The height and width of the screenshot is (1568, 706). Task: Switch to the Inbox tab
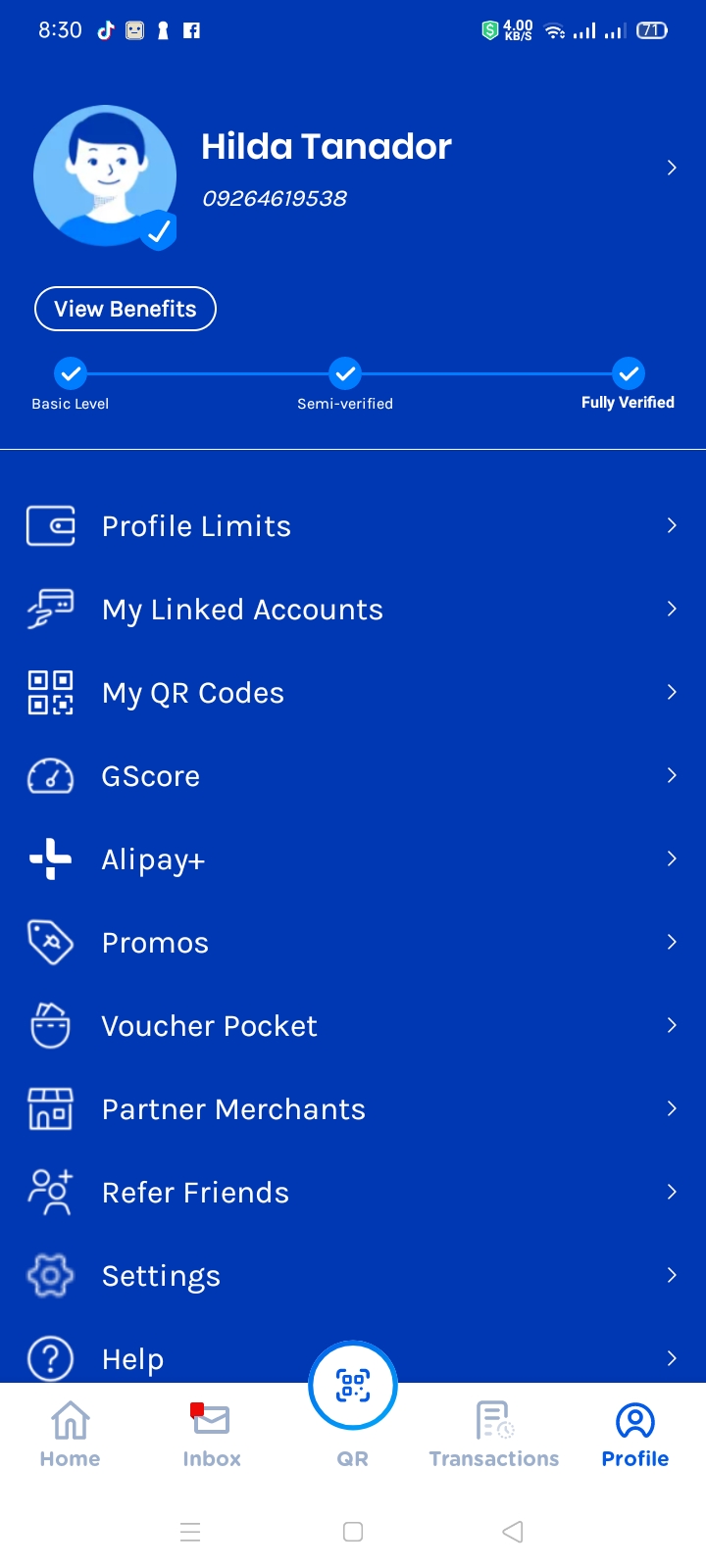[x=211, y=1435]
